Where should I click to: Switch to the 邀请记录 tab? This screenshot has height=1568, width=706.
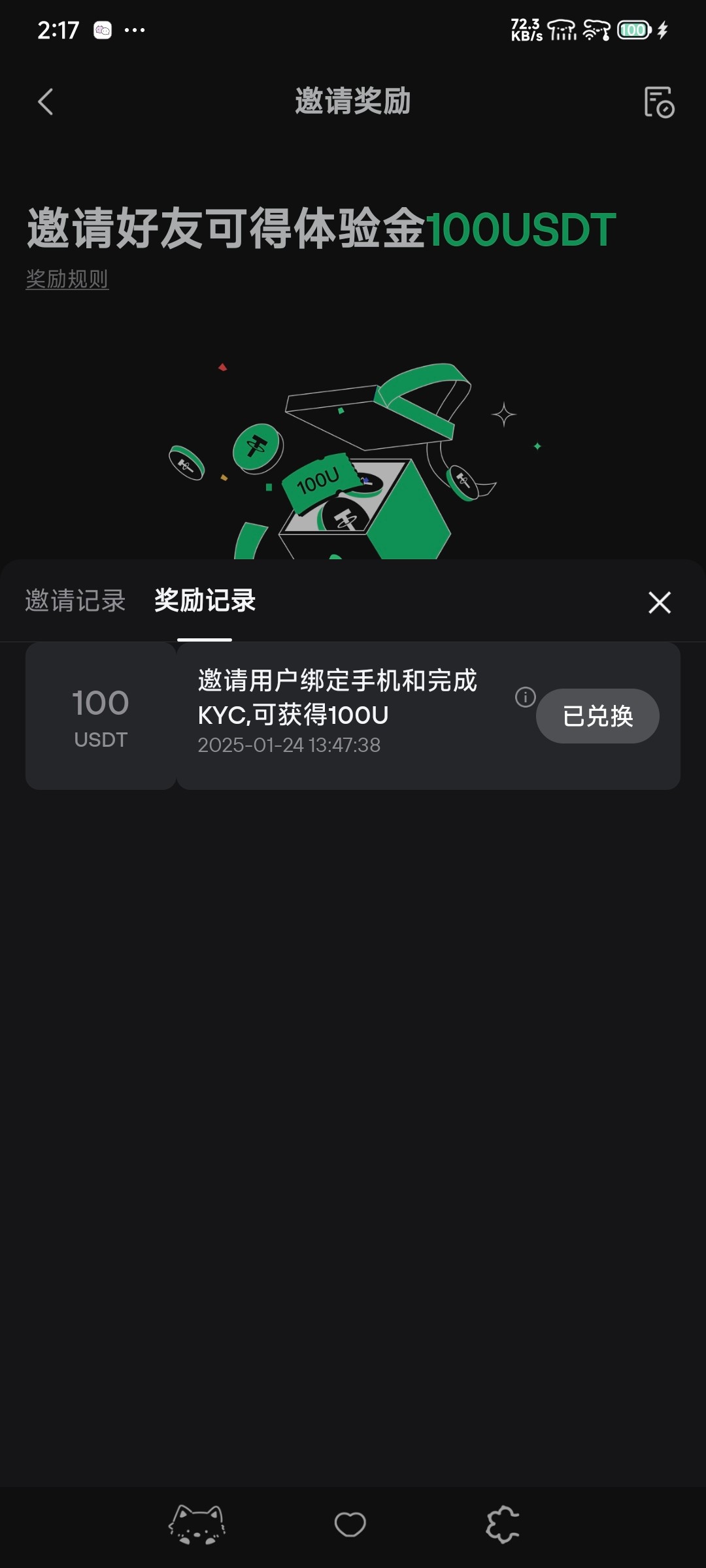click(75, 601)
